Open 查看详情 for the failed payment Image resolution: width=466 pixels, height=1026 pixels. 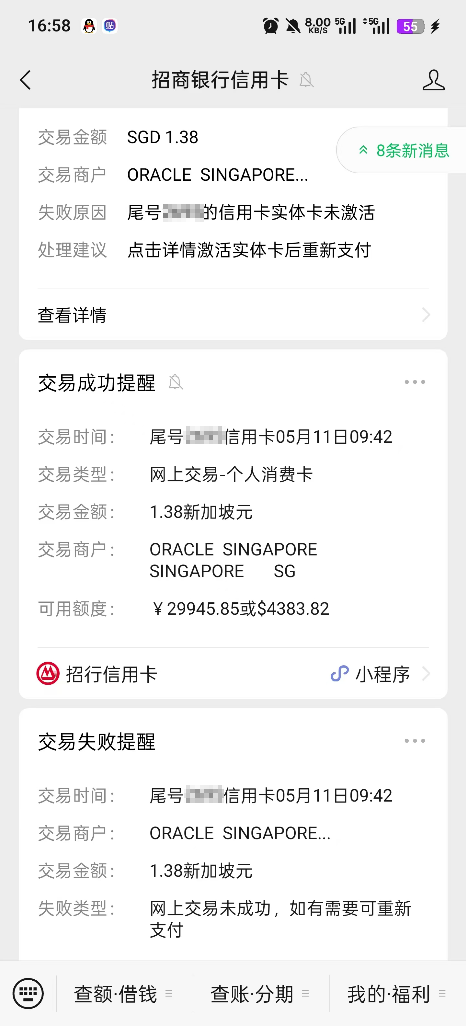[x=233, y=315]
